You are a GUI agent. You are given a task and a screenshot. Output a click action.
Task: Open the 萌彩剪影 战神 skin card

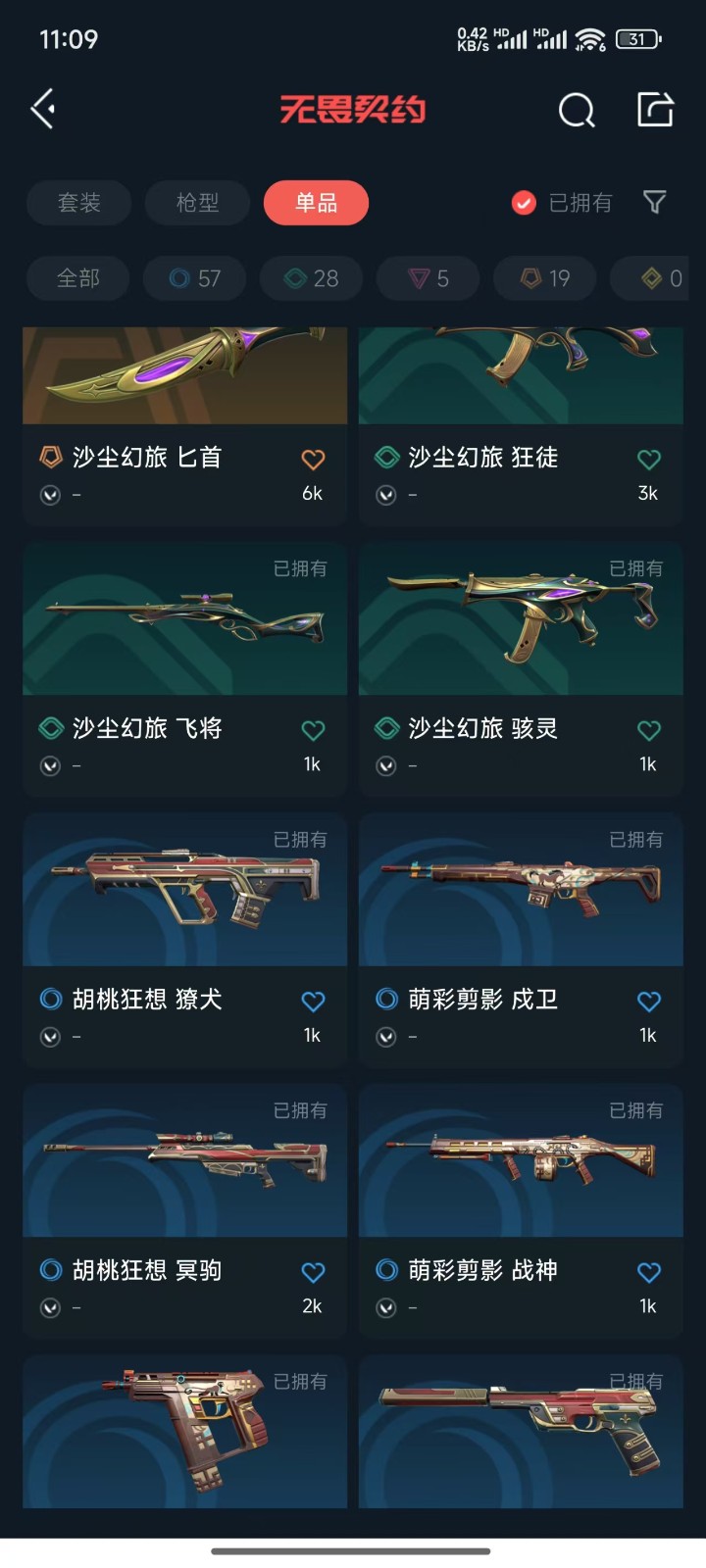521,1209
